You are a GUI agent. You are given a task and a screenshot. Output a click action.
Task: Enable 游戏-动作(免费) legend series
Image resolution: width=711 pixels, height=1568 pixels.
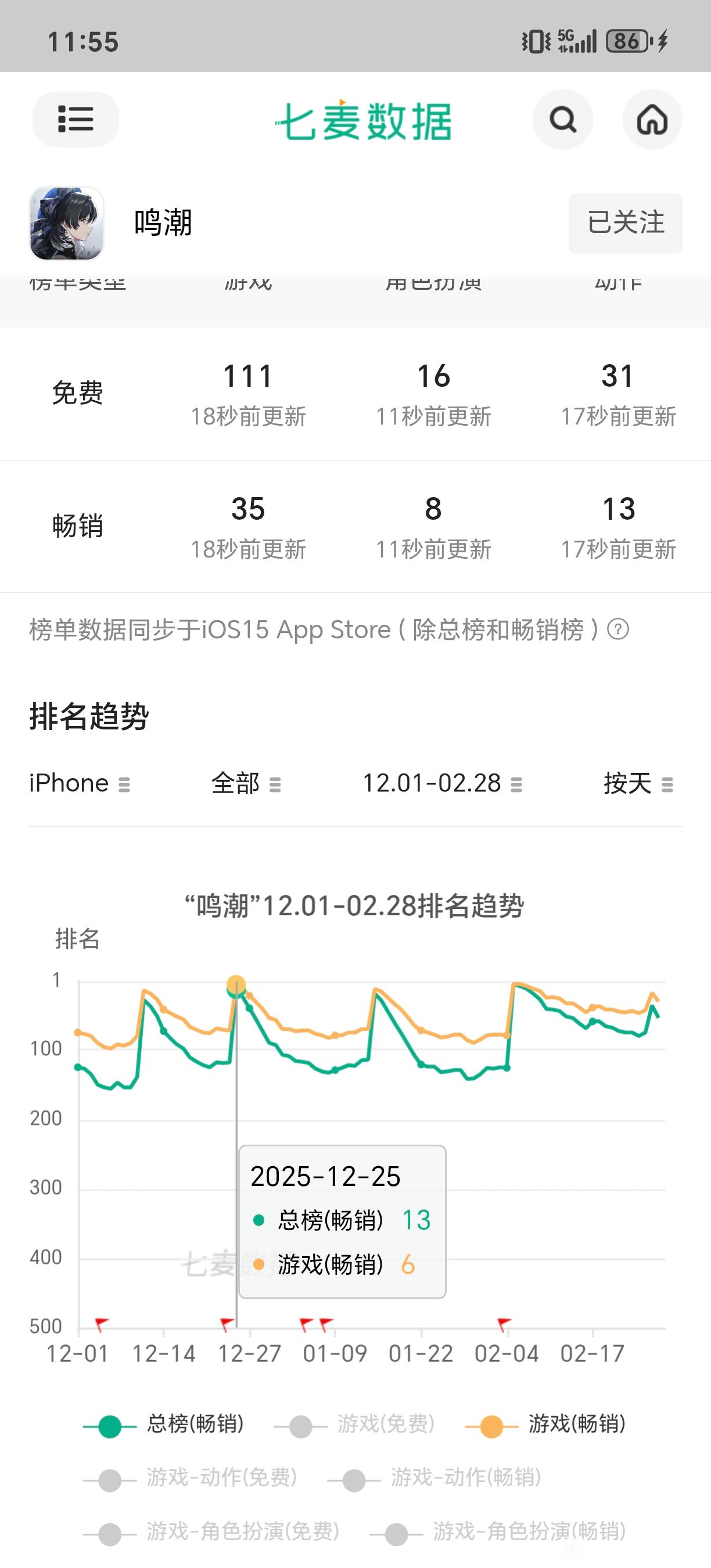pyautogui.click(x=191, y=1478)
